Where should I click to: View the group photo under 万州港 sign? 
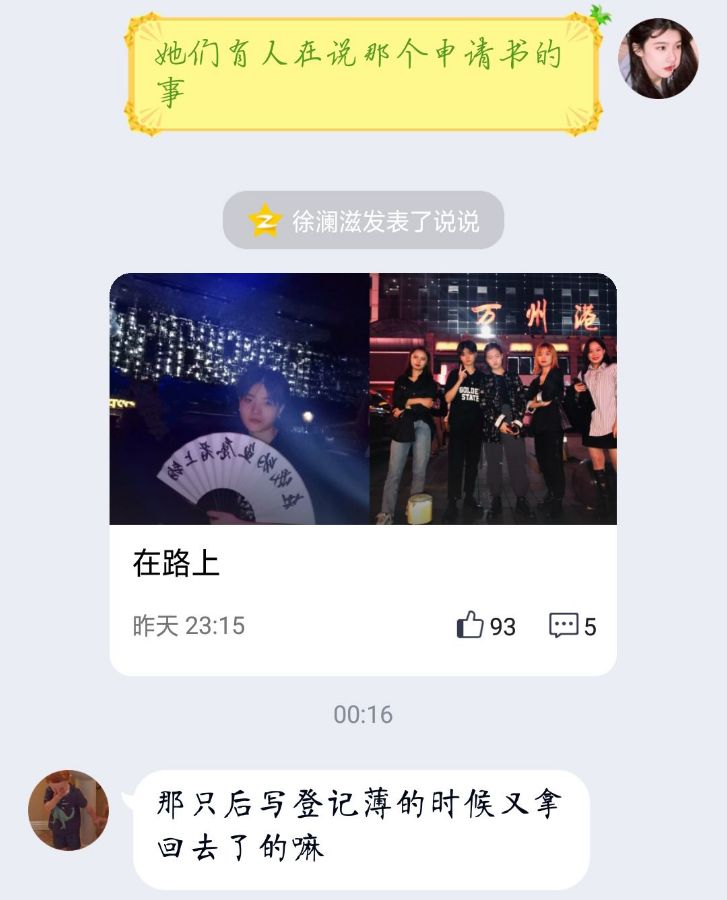[493, 399]
